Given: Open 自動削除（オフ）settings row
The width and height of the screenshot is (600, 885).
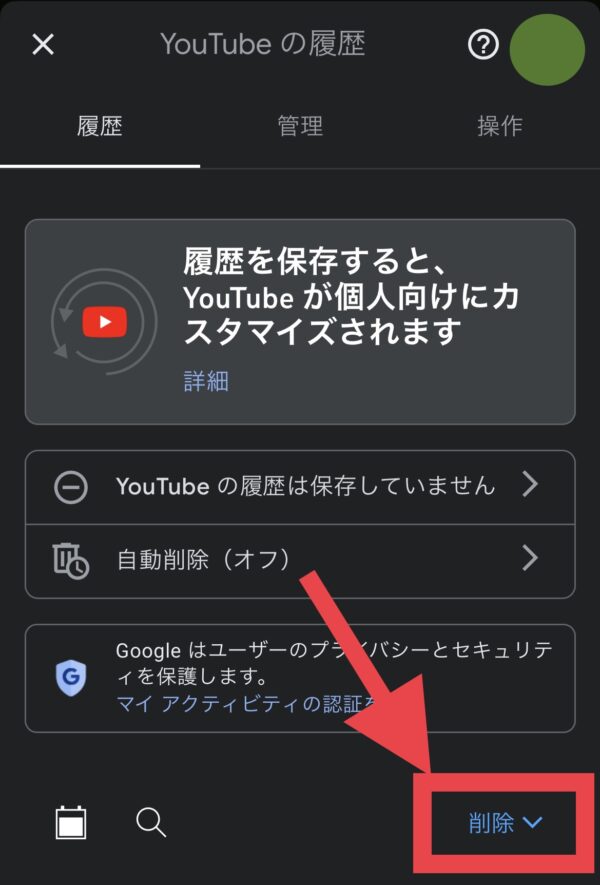Looking at the screenshot, I should click(x=300, y=560).
